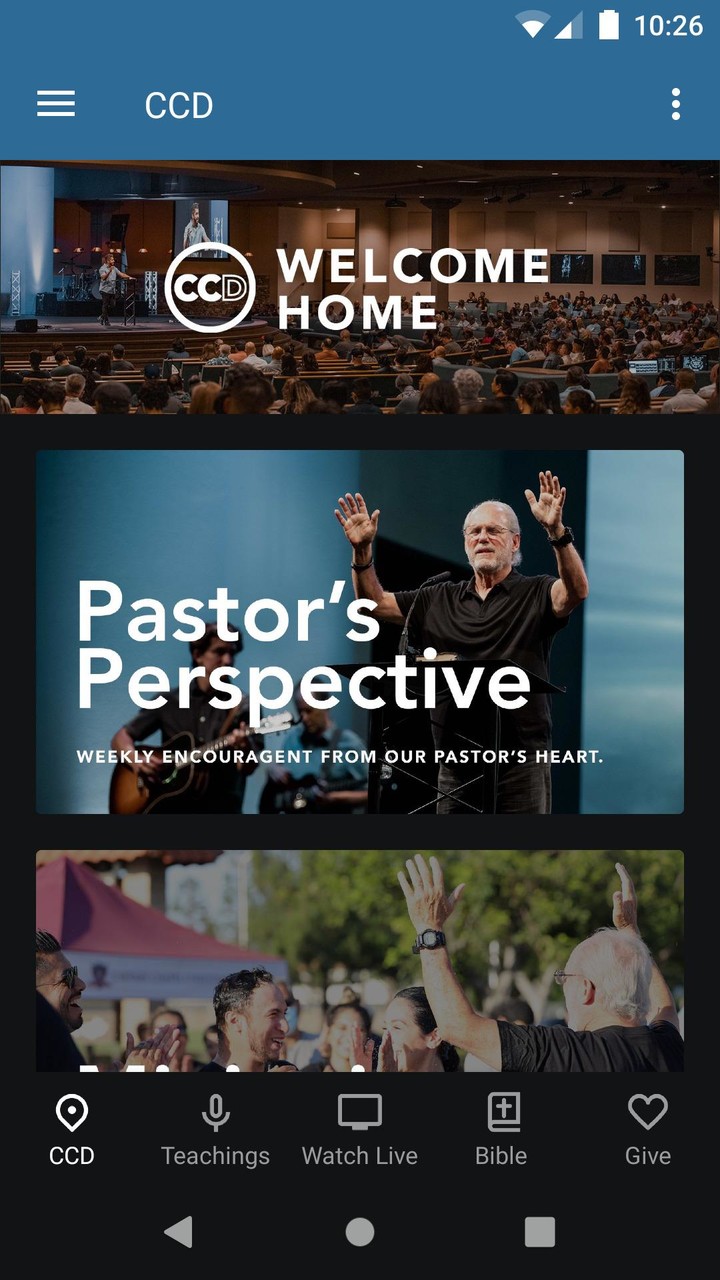The width and height of the screenshot is (720, 1280).
Task: Open the Pastor's Perspective card
Action: click(x=360, y=632)
